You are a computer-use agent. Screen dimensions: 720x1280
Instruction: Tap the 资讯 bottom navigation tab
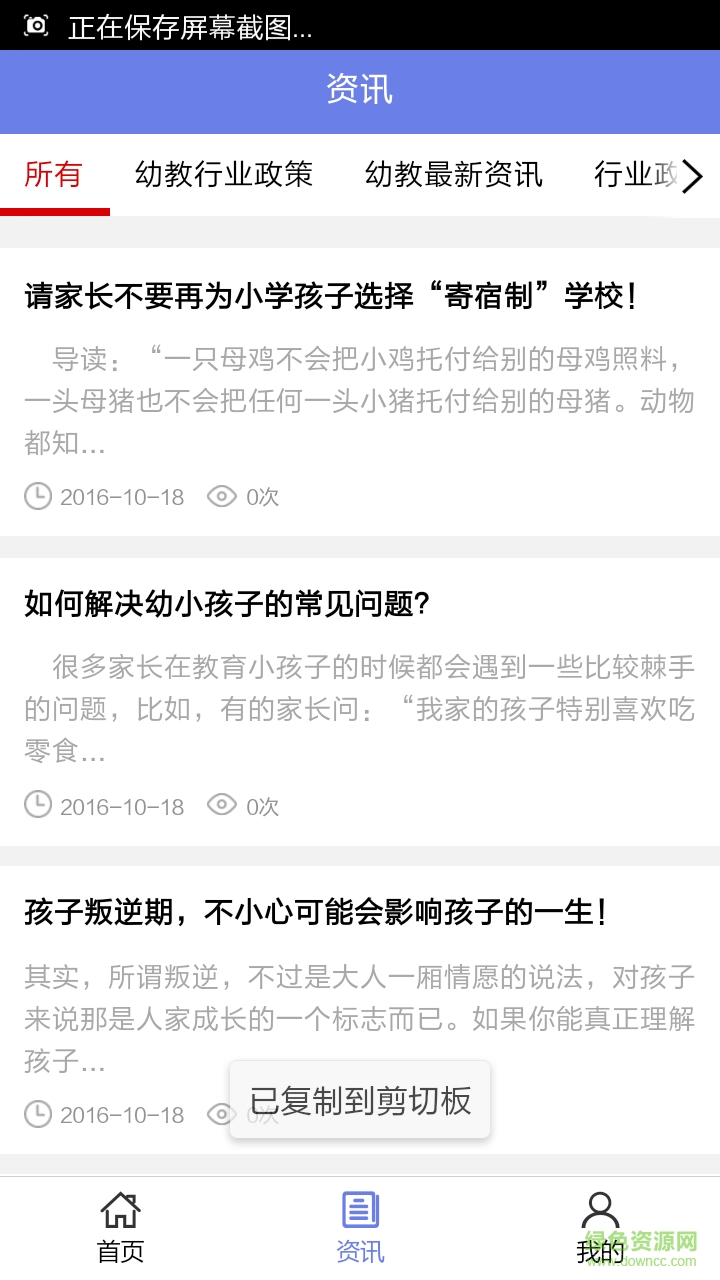point(360,1227)
